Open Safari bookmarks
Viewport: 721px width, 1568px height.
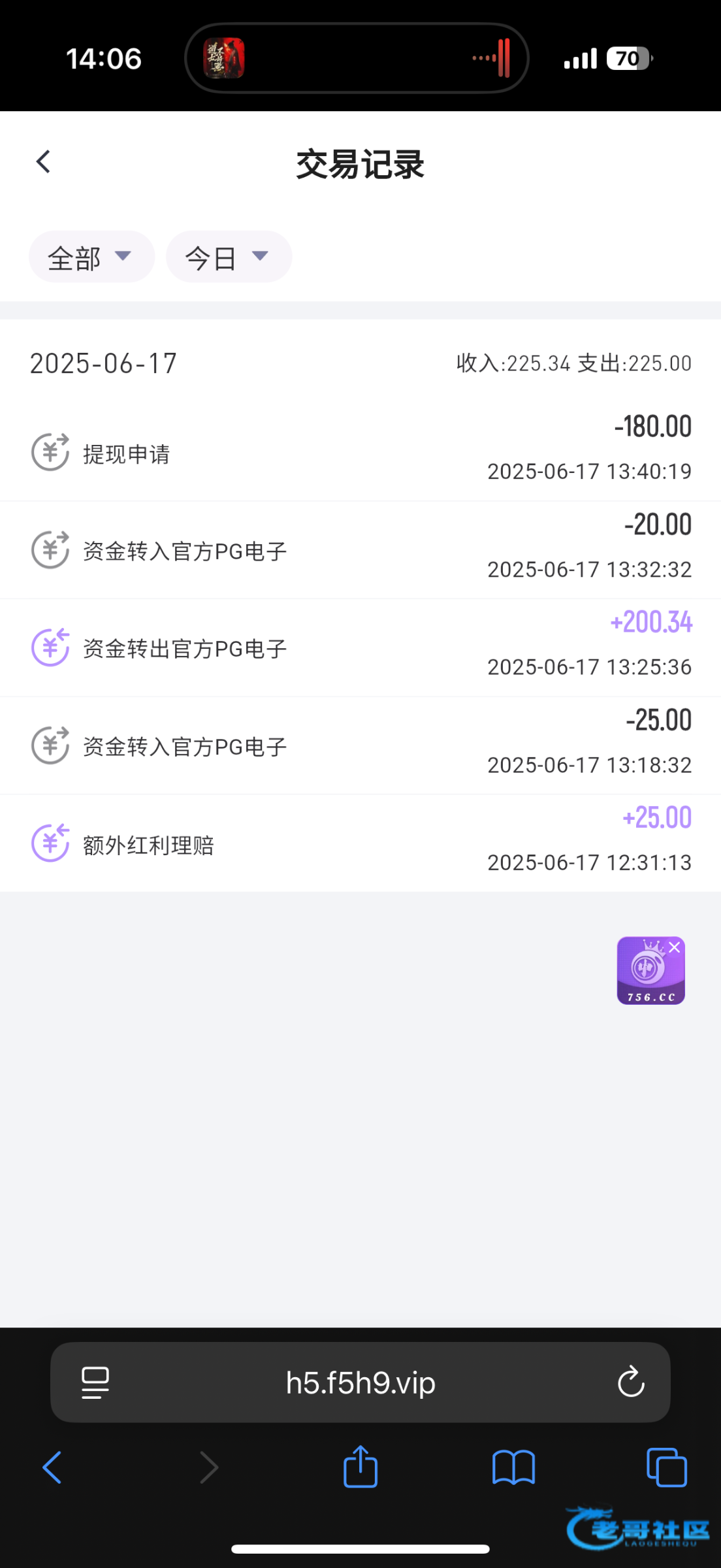tap(513, 1467)
